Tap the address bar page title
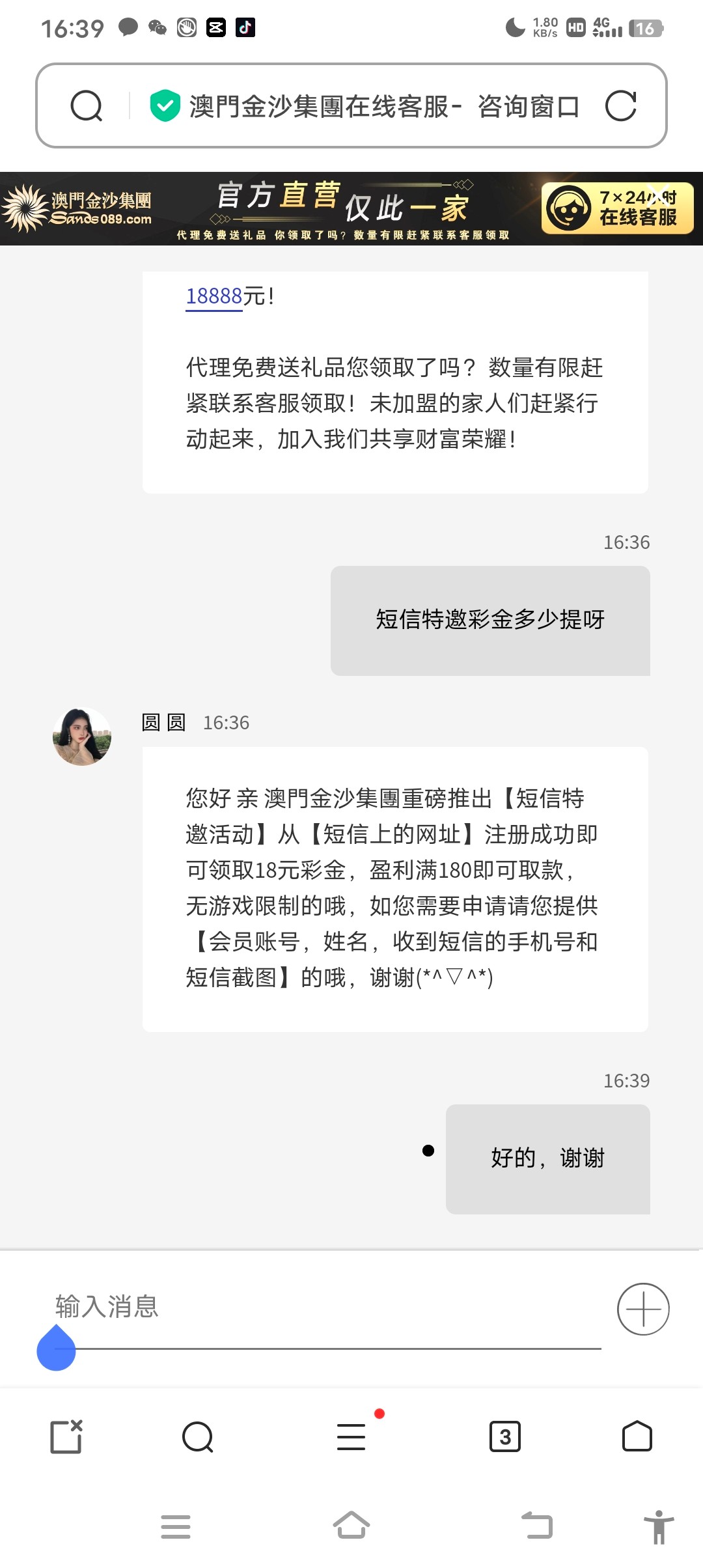Viewport: 703px width, 1568px height. point(383,106)
